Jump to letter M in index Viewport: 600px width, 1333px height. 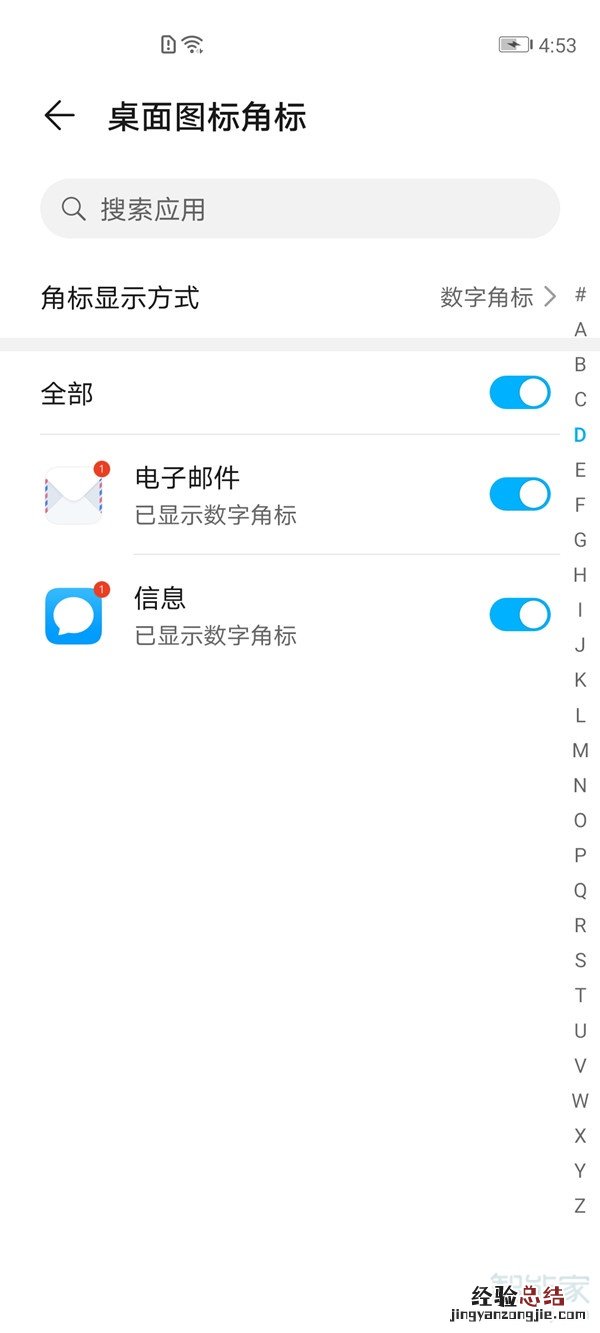(x=580, y=750)
